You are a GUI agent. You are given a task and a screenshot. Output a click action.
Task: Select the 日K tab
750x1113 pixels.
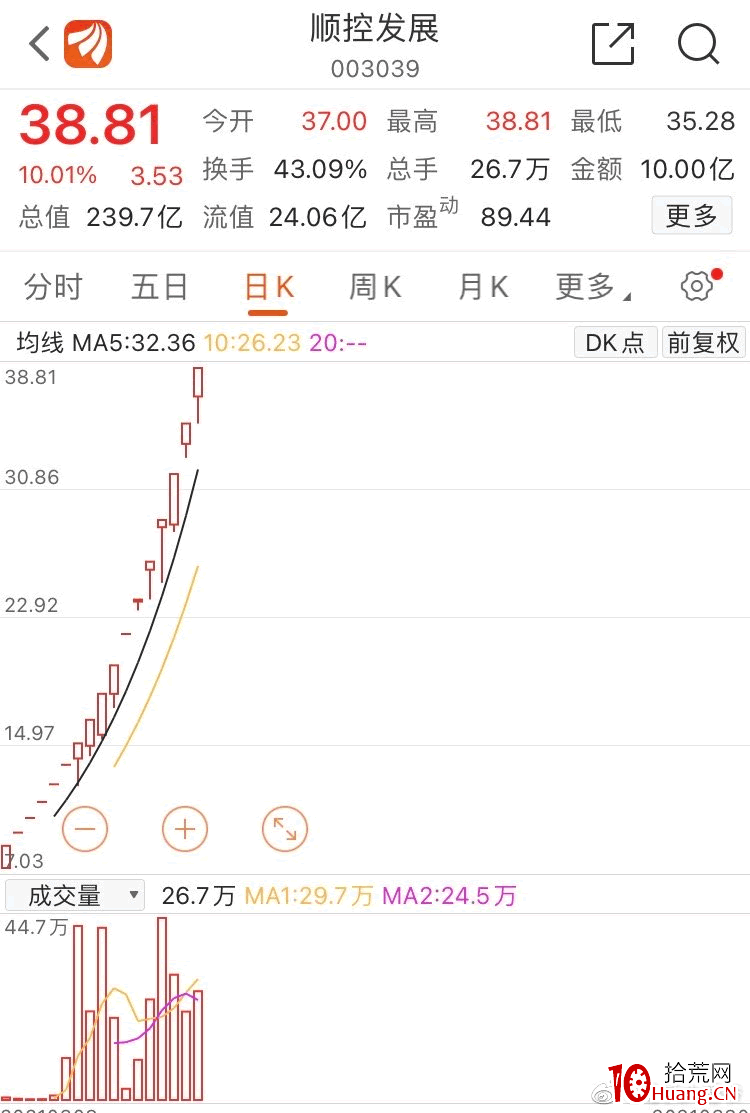pyautogui.click(x=269, y=288)
